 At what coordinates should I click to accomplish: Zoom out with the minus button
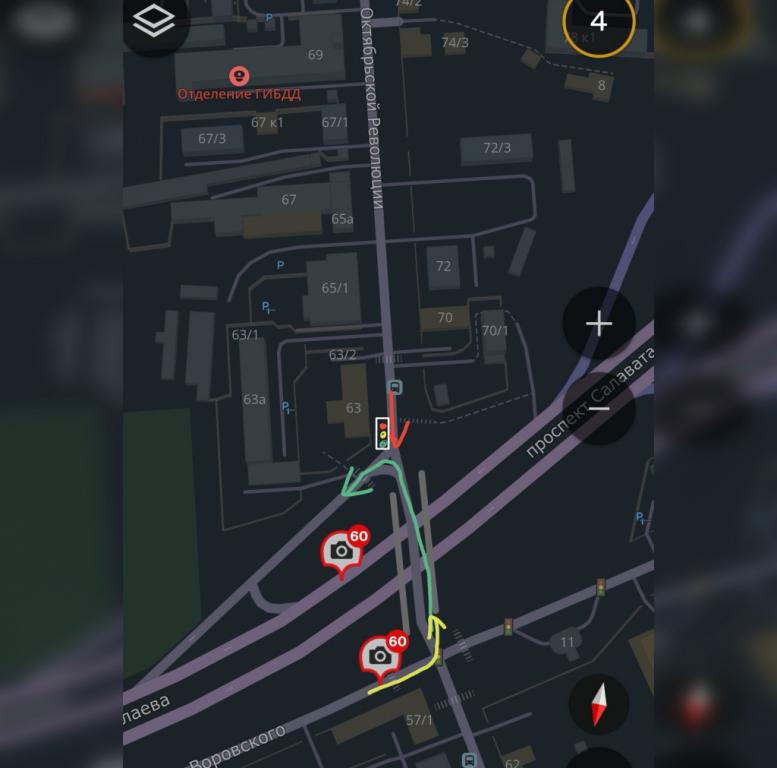[x=598, y=408]
